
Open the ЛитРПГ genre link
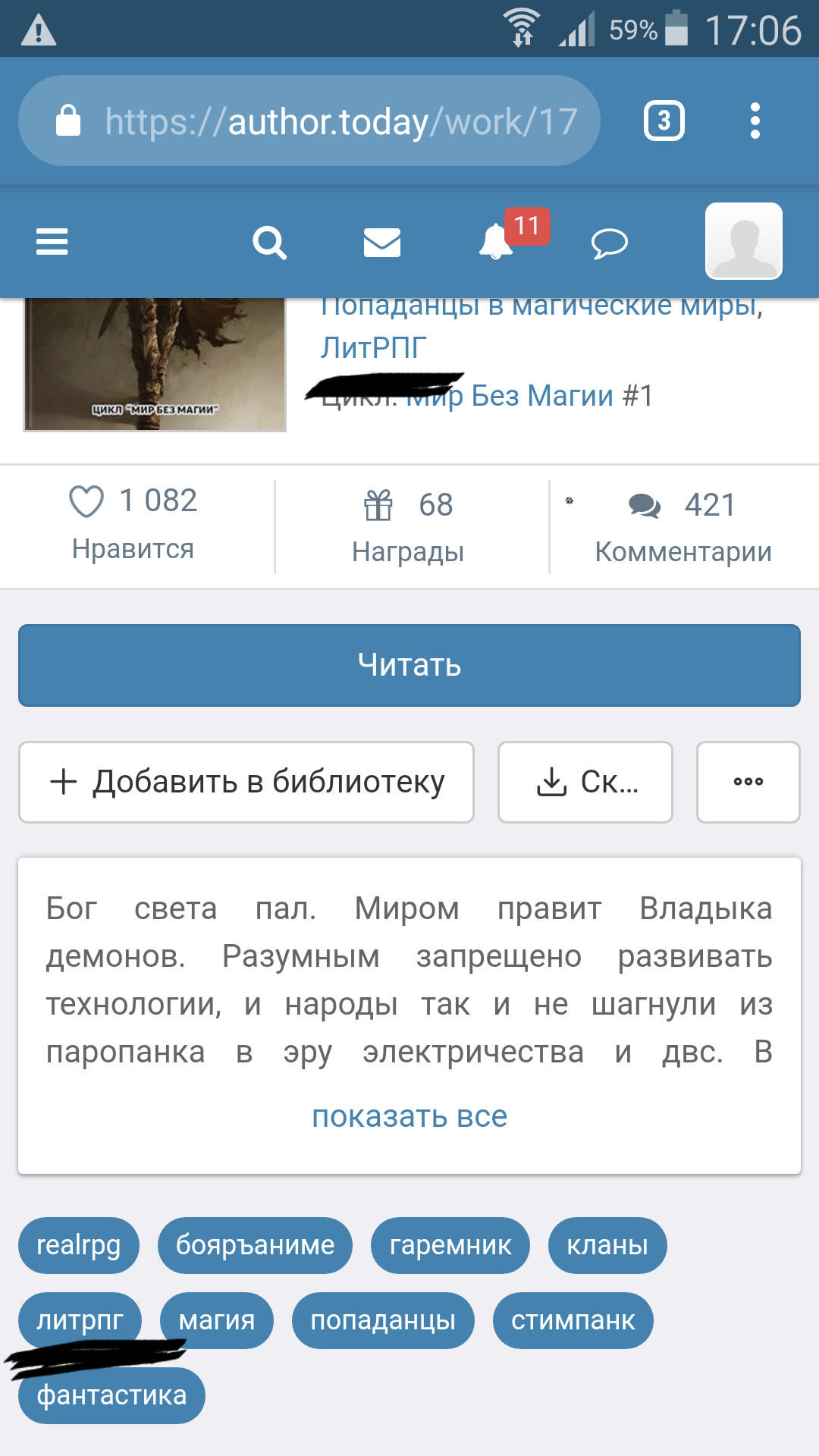[x=373, y=347]
